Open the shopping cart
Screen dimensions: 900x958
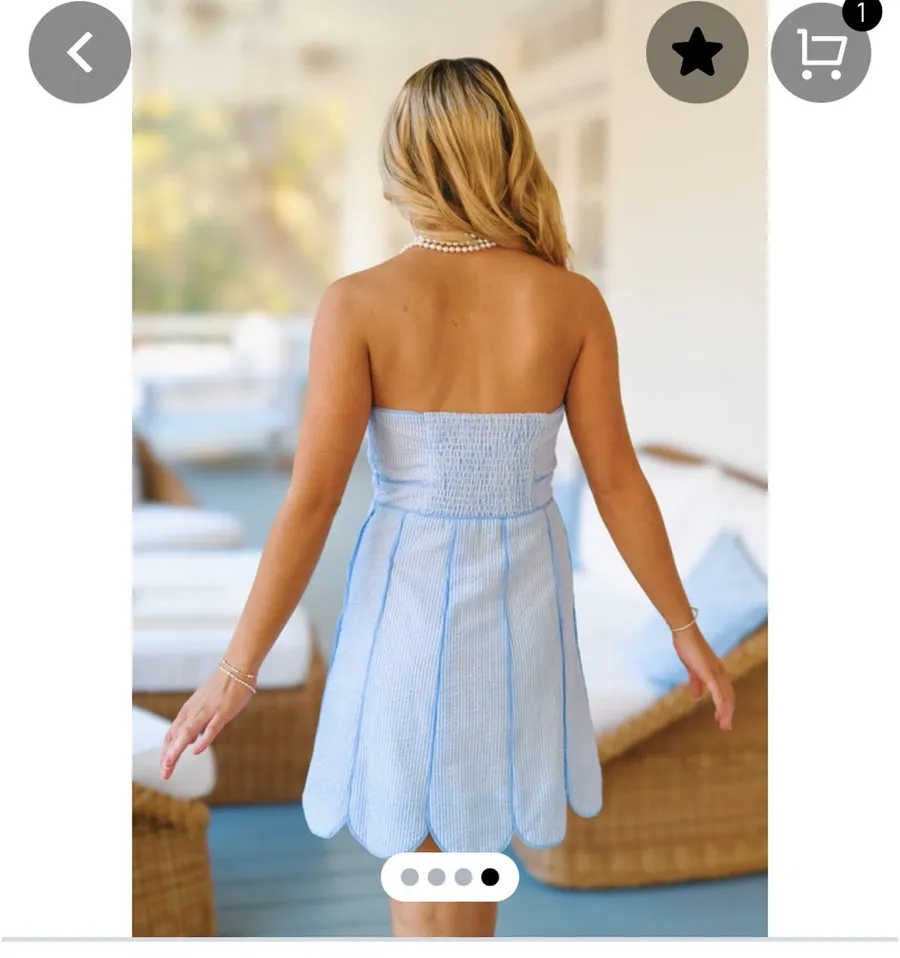click(821, 53)
